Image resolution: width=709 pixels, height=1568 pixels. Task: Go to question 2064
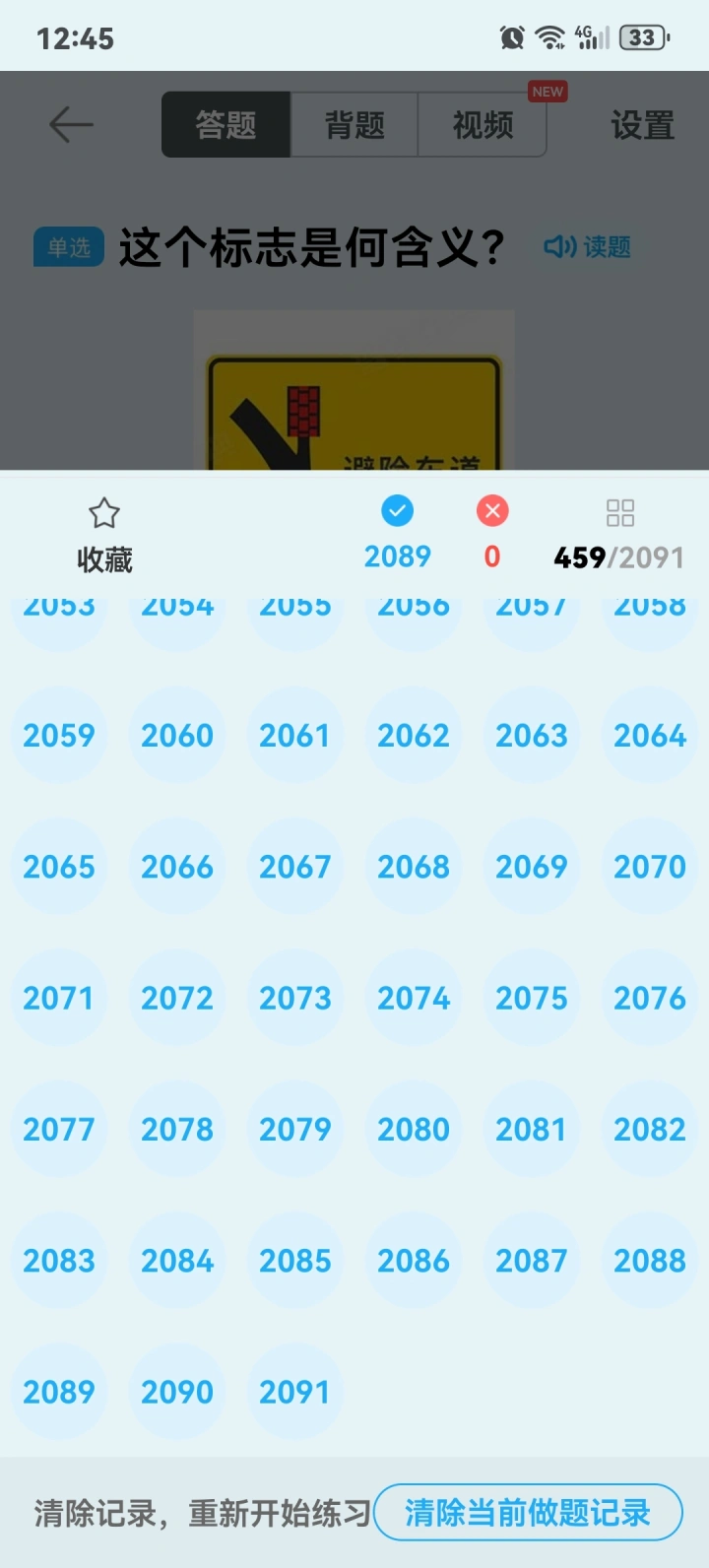(650, 736)
